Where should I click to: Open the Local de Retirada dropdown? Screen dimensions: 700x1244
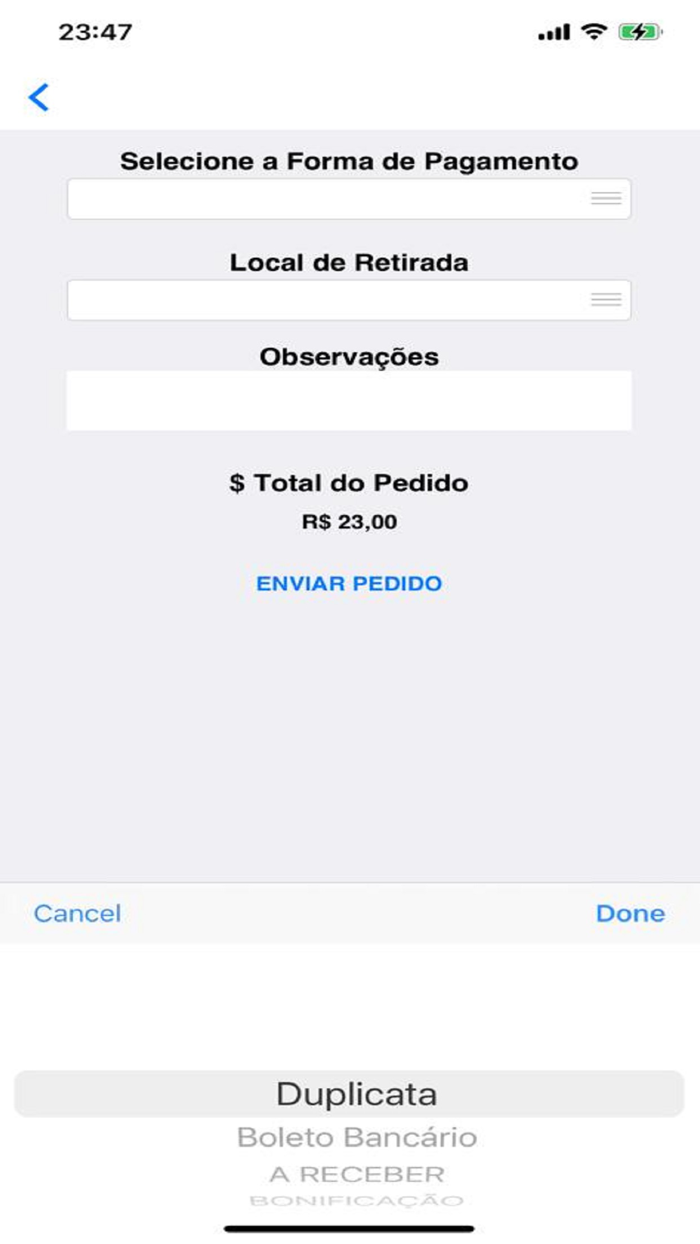pos(348,300)
